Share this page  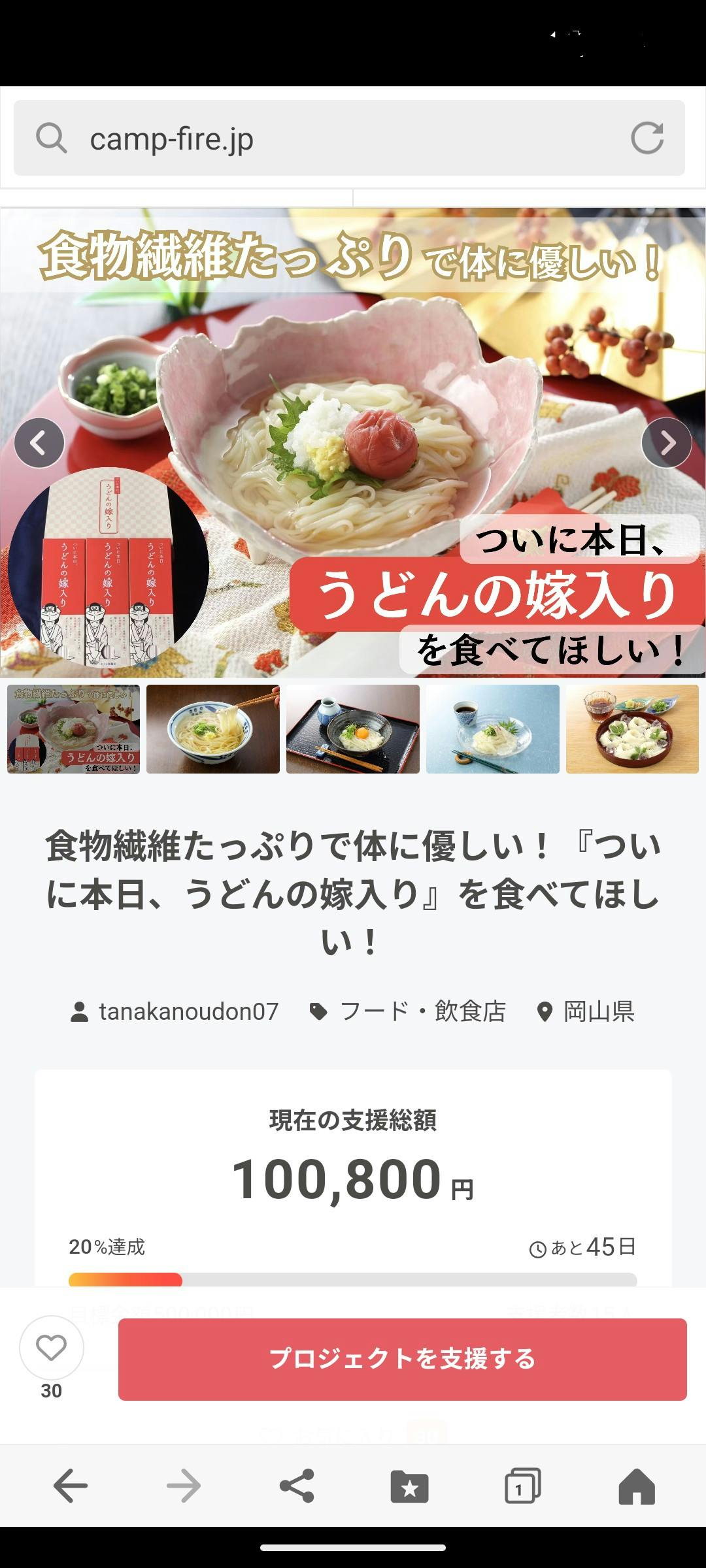coord(297,1486)
